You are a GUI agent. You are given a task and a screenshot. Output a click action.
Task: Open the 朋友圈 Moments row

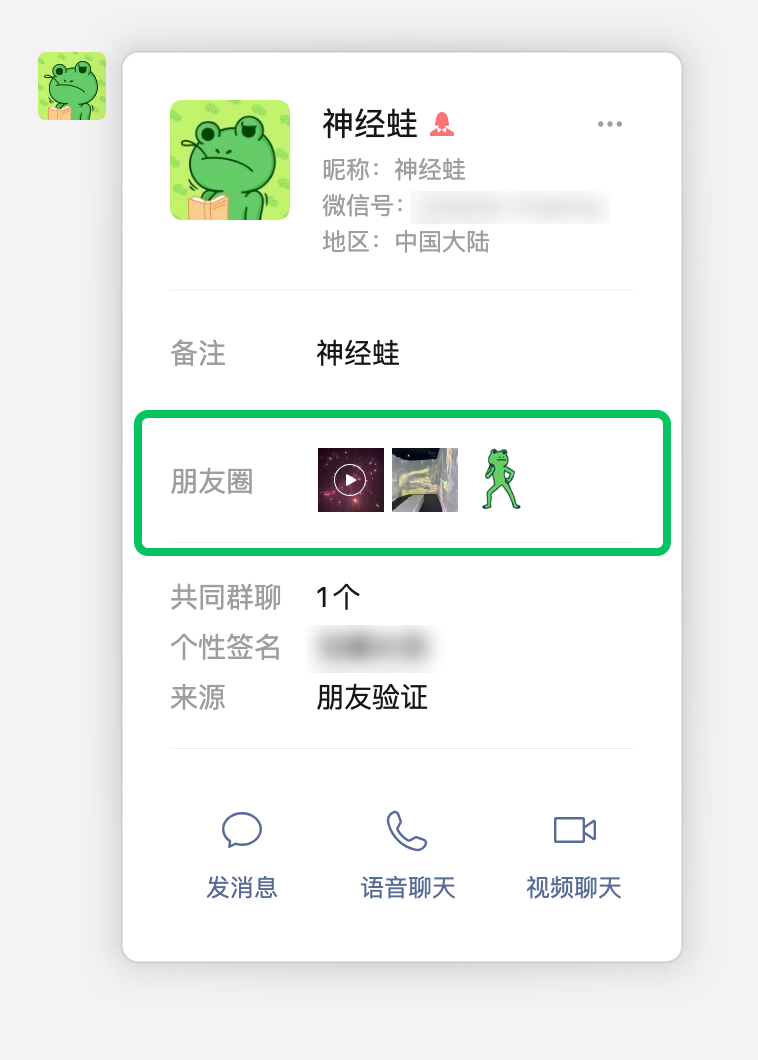tap(212, 481)
